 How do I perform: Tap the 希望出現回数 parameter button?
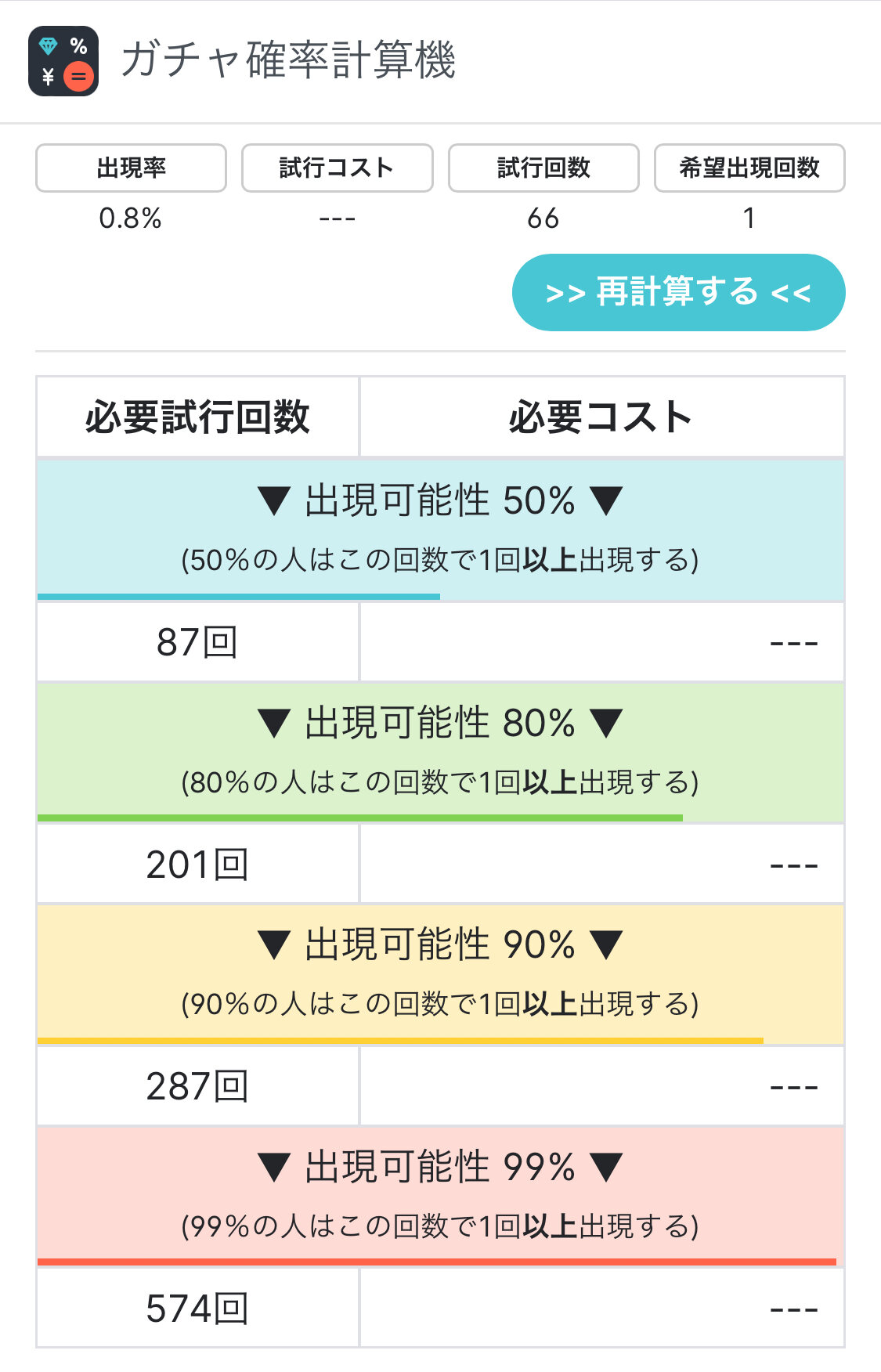749,168
